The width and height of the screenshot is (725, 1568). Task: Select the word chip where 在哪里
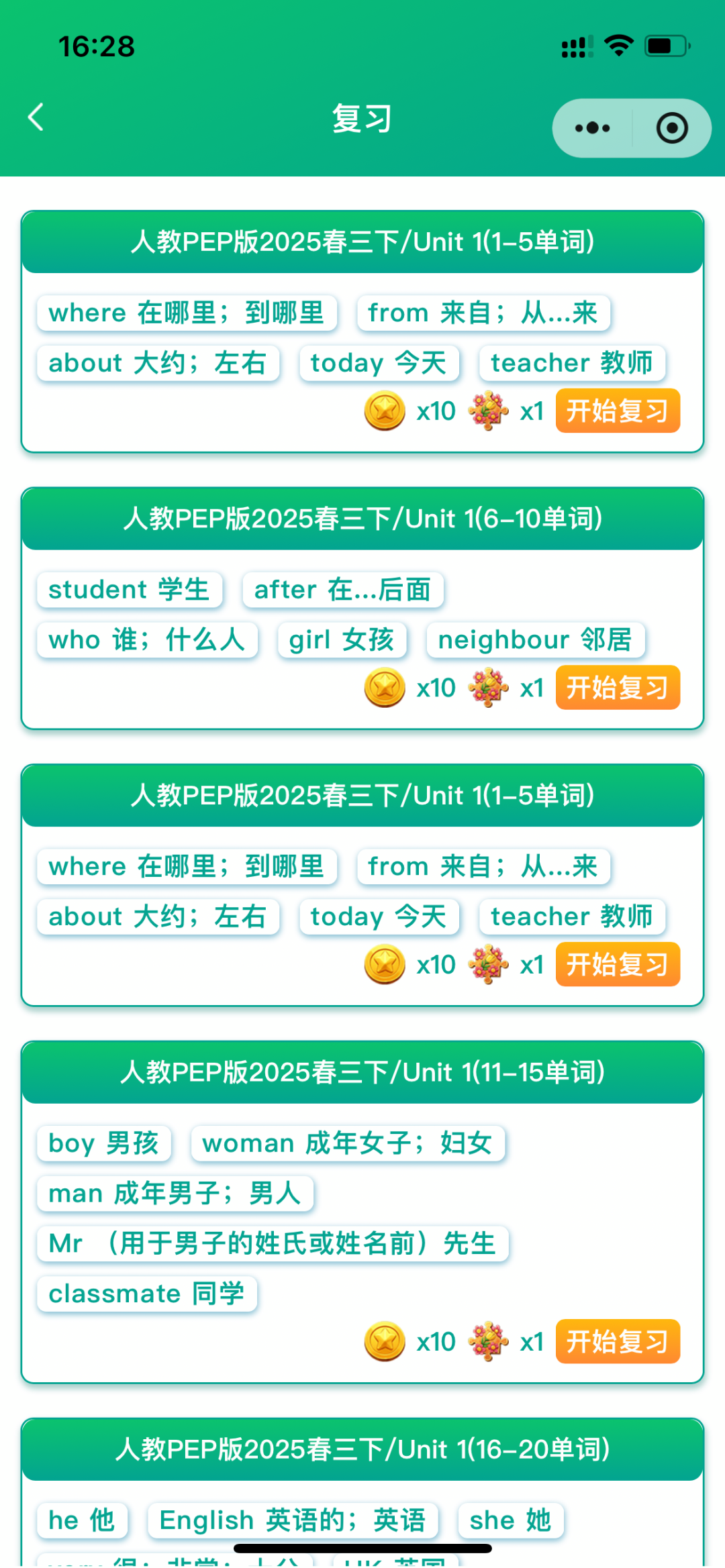(x=188, y=313)
